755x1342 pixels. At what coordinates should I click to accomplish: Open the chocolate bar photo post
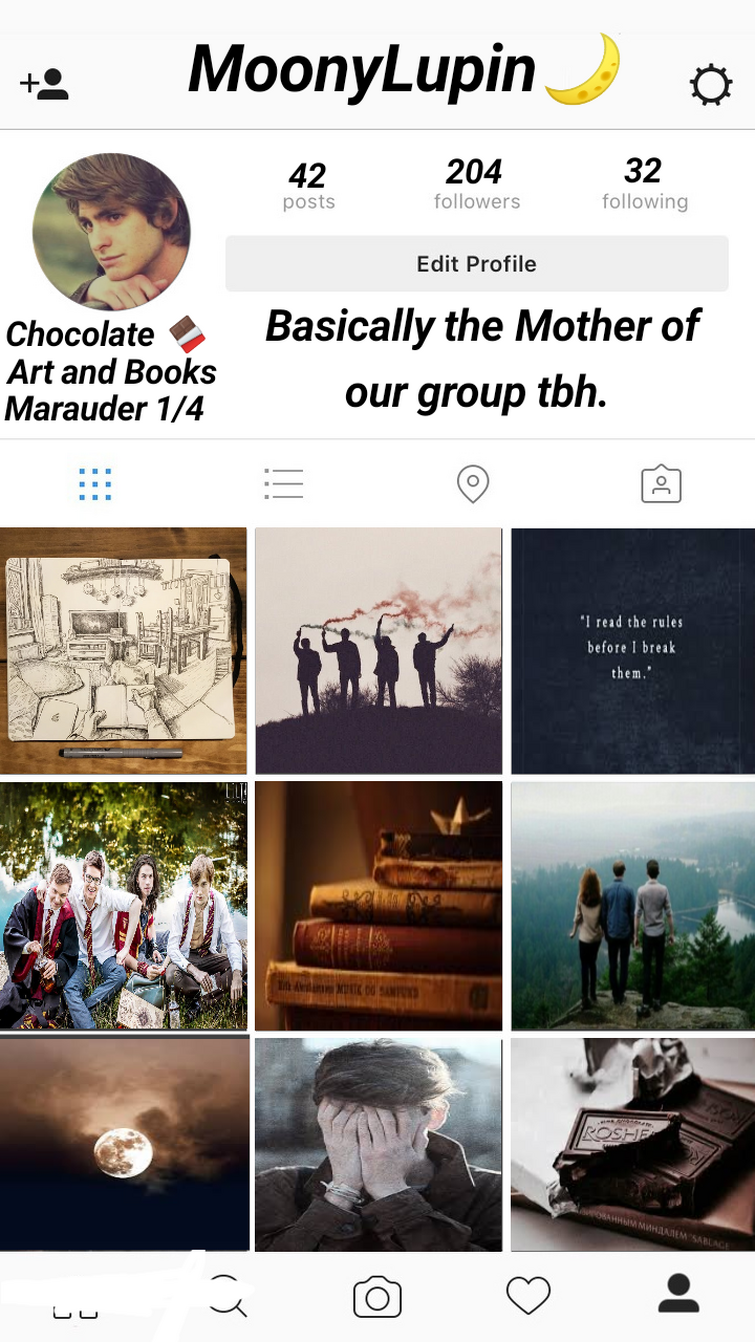click(632, 1143)
